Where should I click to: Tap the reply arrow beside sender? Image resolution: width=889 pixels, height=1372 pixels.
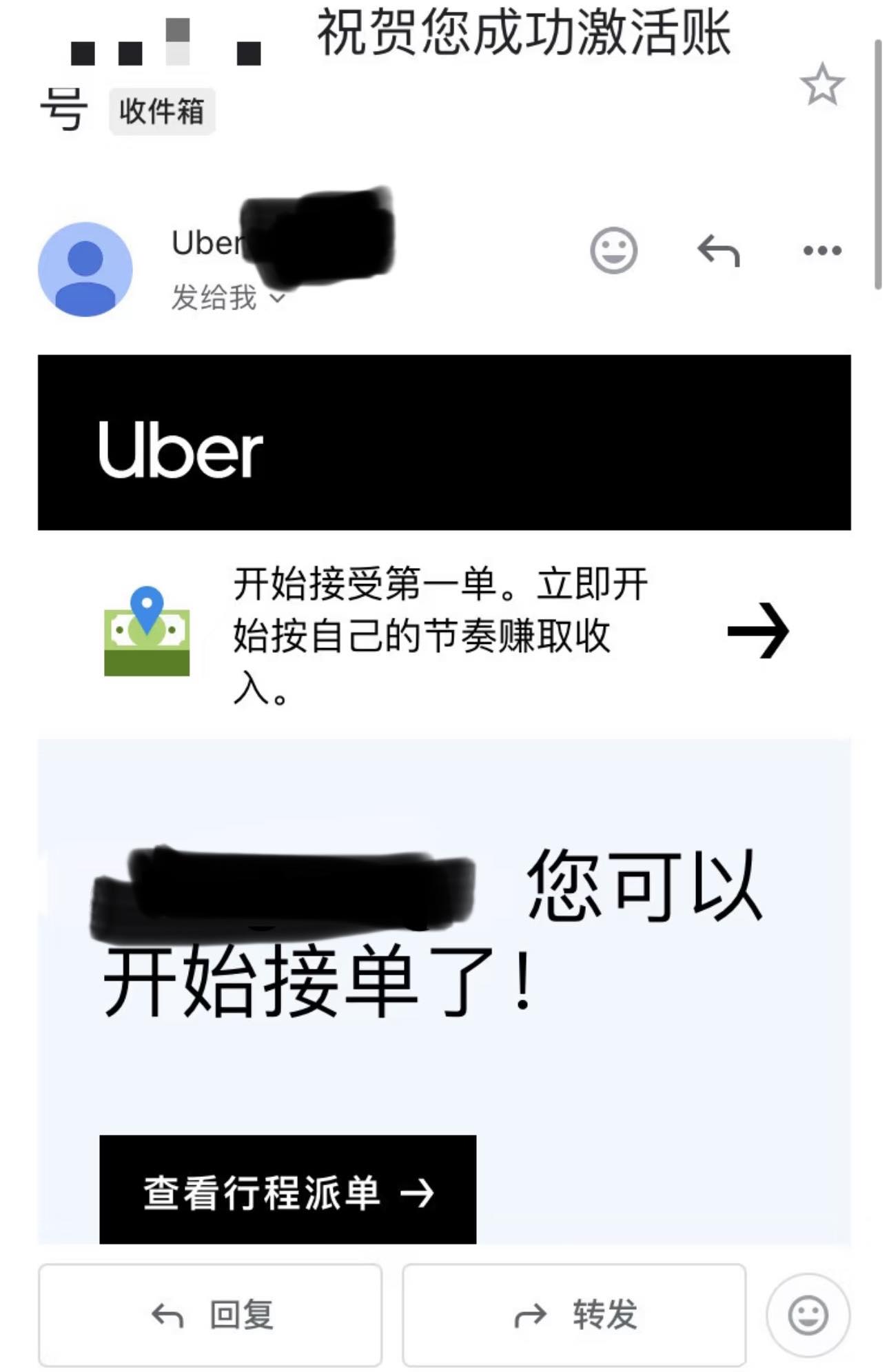(718, 250)
